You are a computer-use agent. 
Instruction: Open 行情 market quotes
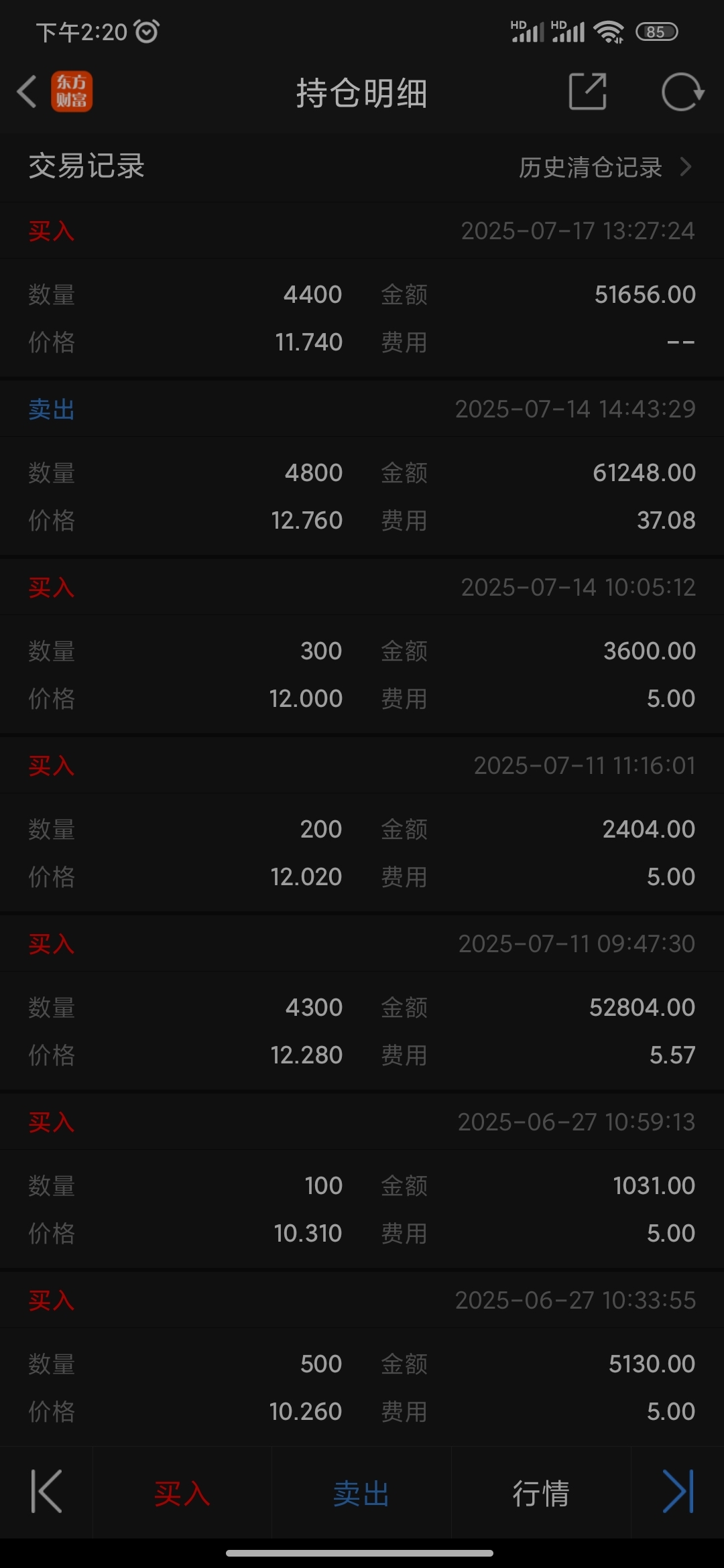(541, 1494)
